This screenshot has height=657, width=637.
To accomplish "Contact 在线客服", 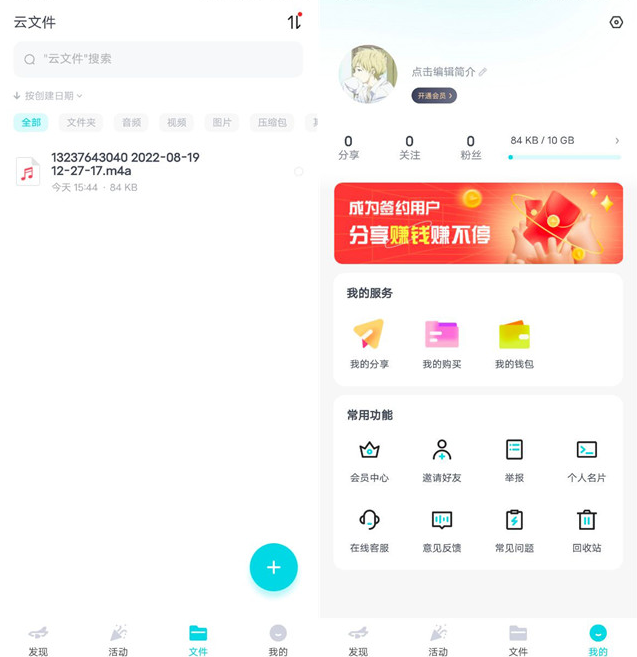I will click(x=369, y=530).
